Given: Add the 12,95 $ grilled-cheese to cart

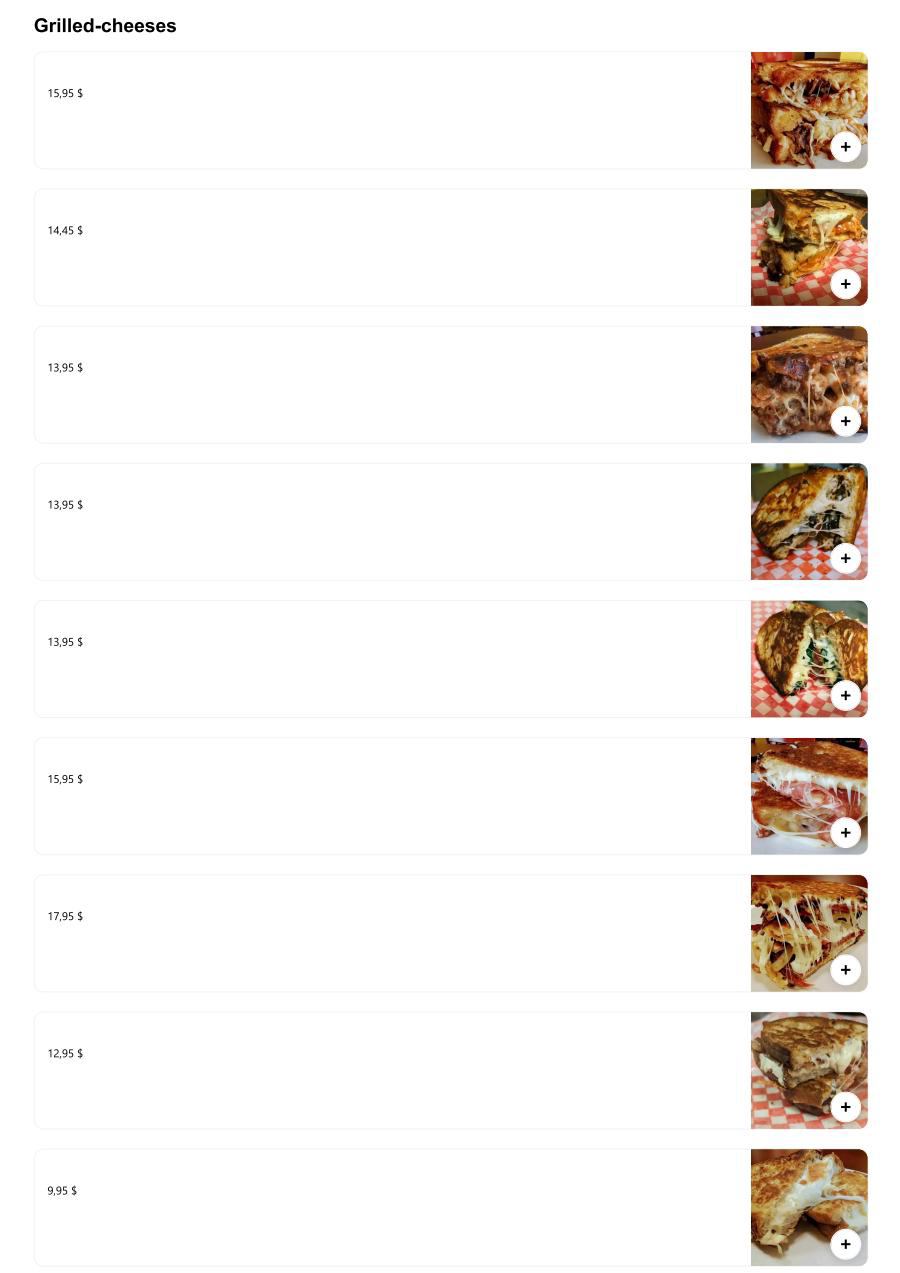Looking at the screenshot, I should (845, 1106).
